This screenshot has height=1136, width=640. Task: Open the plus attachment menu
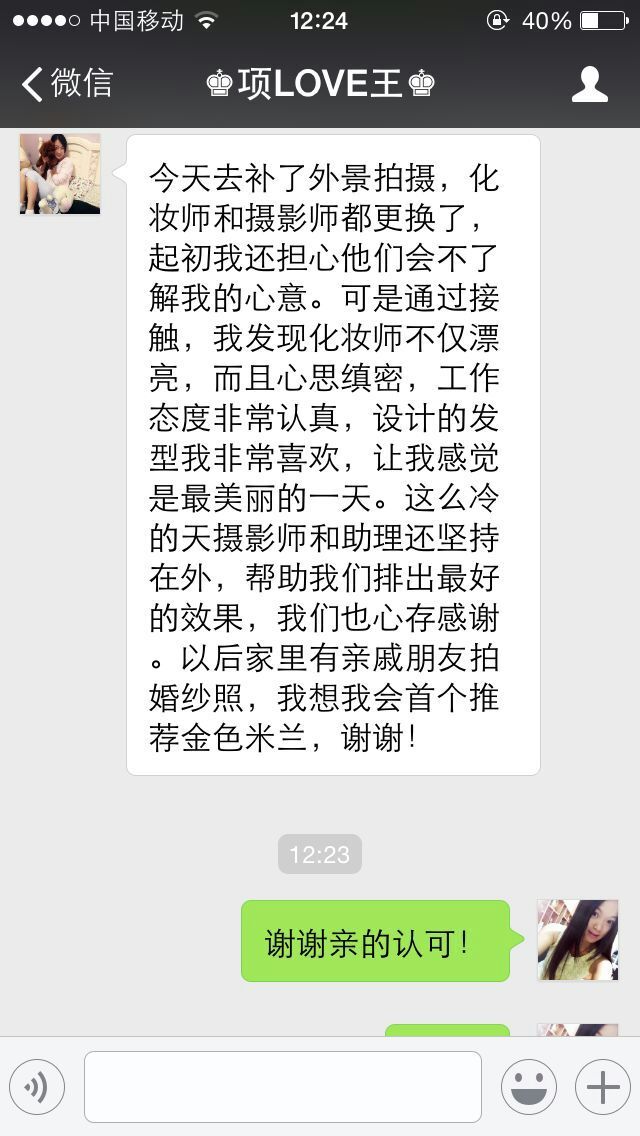[x=602, y=1086]
